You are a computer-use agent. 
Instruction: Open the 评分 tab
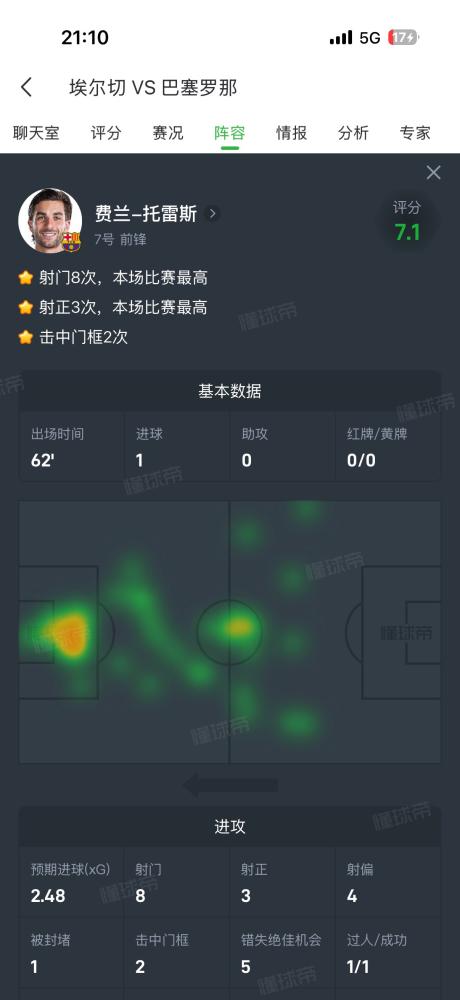pos(106,133)
